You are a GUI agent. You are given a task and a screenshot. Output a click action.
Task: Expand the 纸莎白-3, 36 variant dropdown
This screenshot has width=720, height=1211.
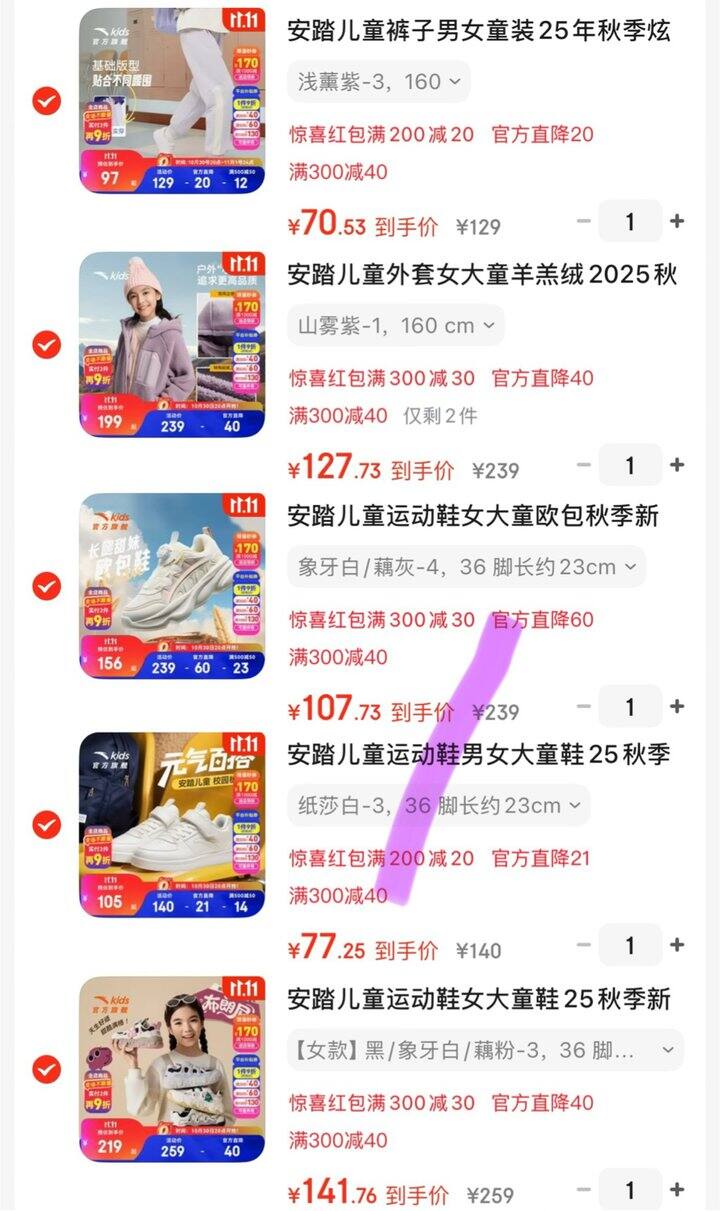[x=438, y=806]
